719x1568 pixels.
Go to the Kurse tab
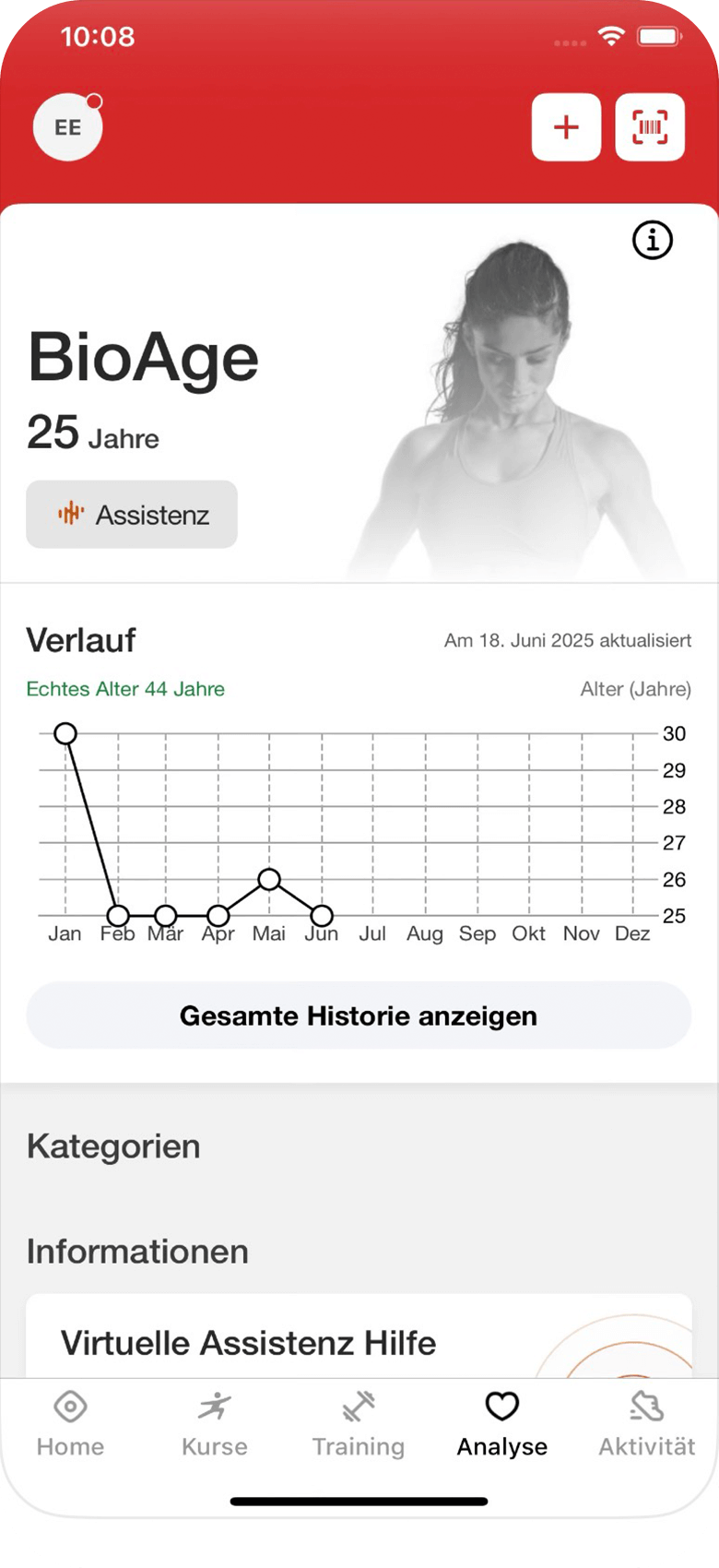[214, 1425]
